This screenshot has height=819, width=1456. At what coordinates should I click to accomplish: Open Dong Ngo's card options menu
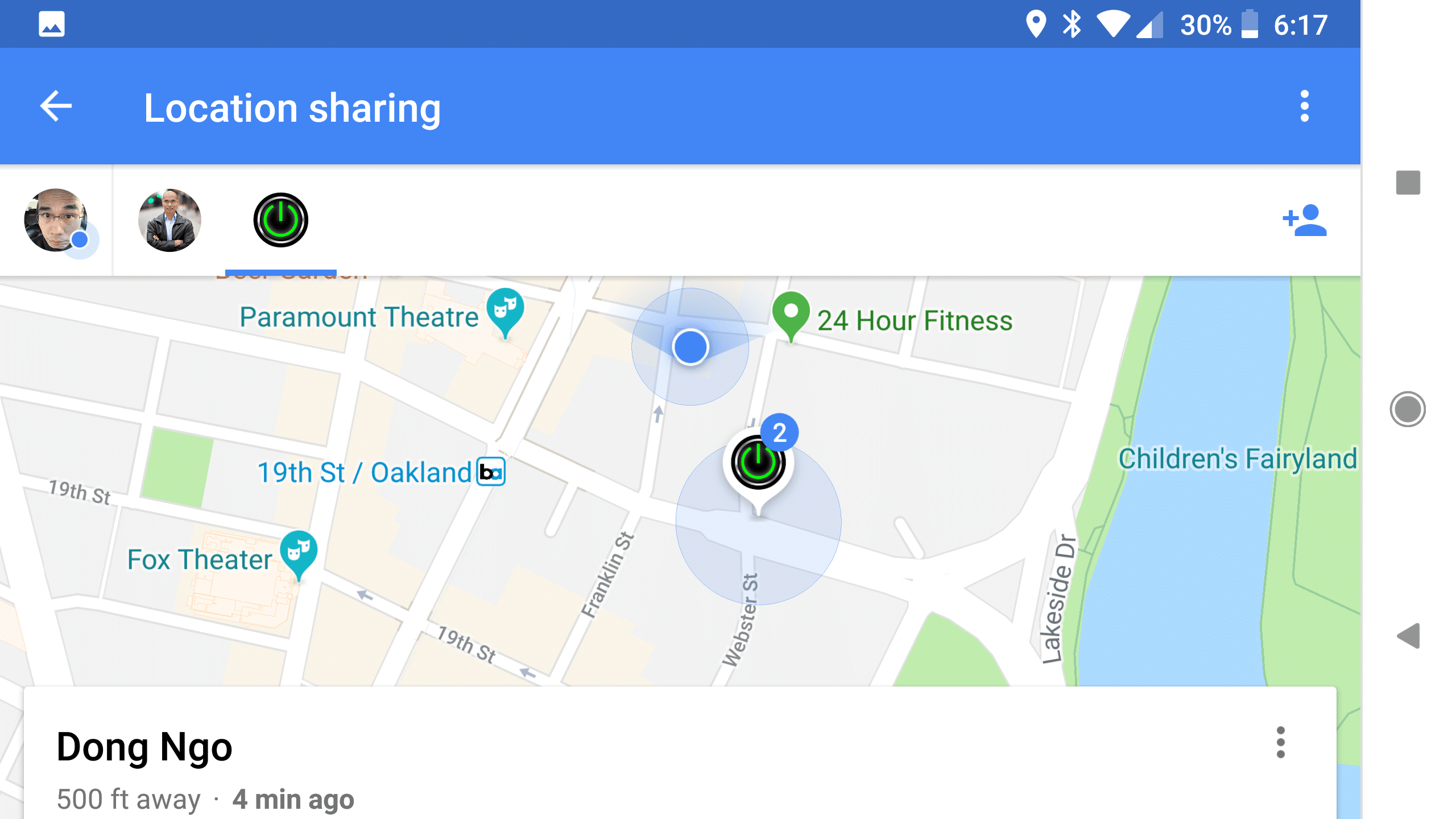(1280, 742)
